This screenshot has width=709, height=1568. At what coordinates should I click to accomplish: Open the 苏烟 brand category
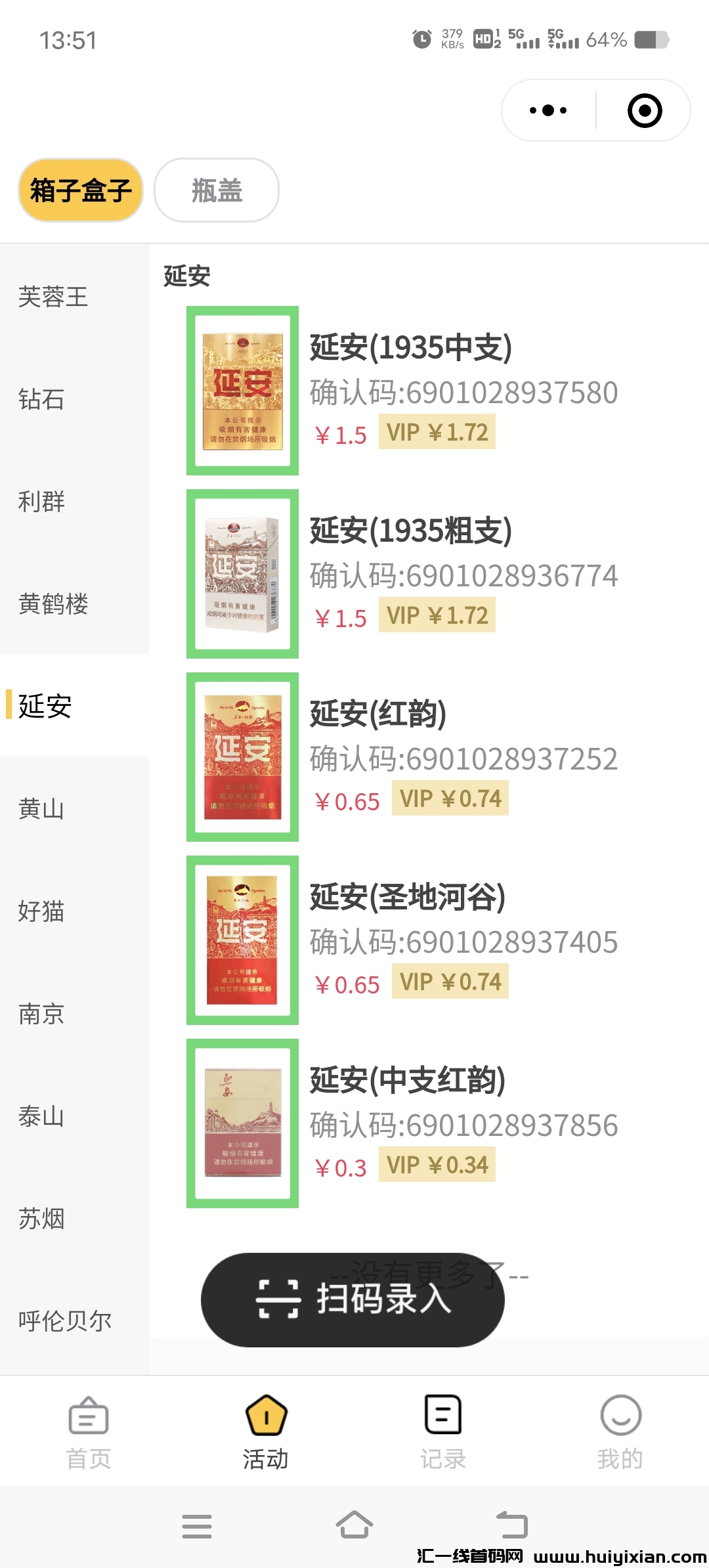(x=41, y=1219)
